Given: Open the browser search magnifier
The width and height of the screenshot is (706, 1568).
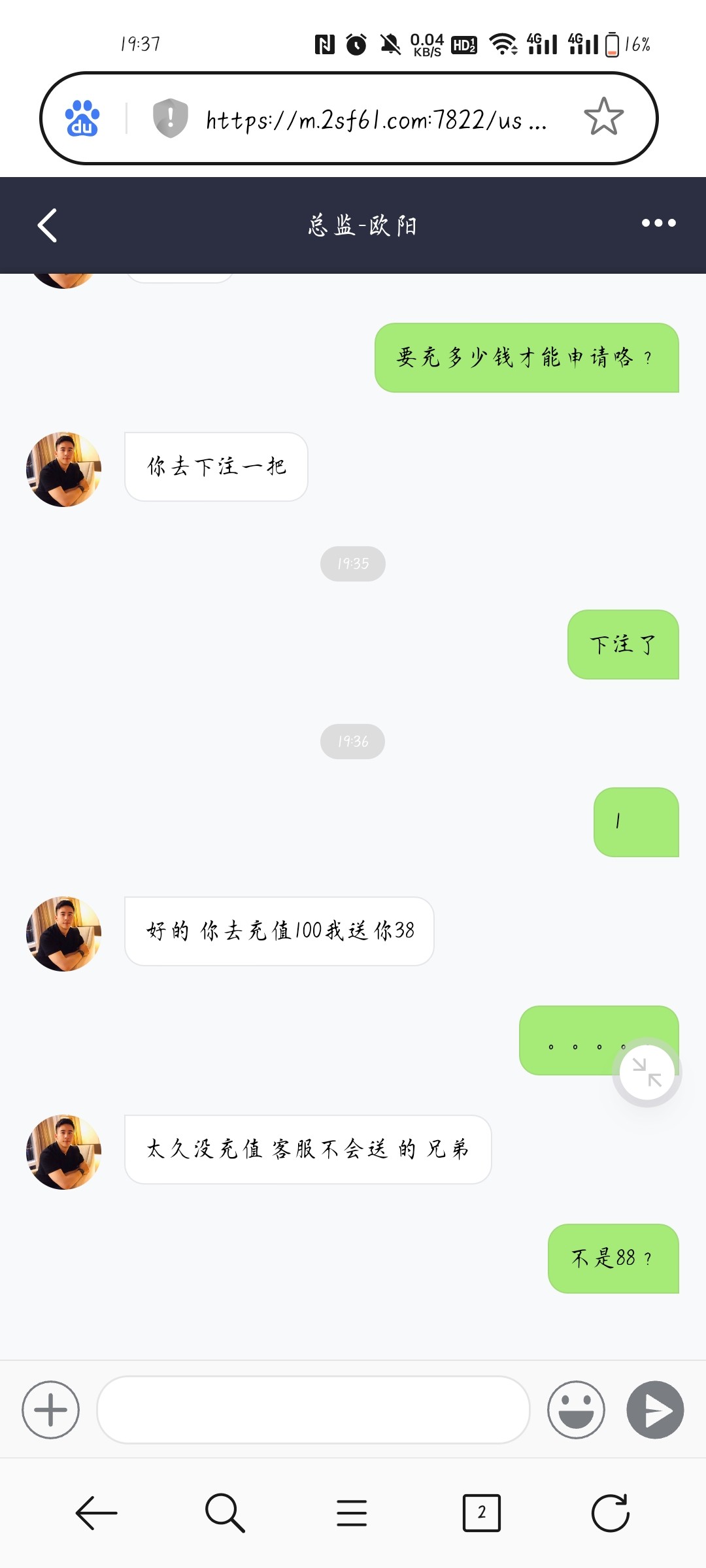Looking at the screenshot, I should pyautogui.click(x=224, y=1512).
